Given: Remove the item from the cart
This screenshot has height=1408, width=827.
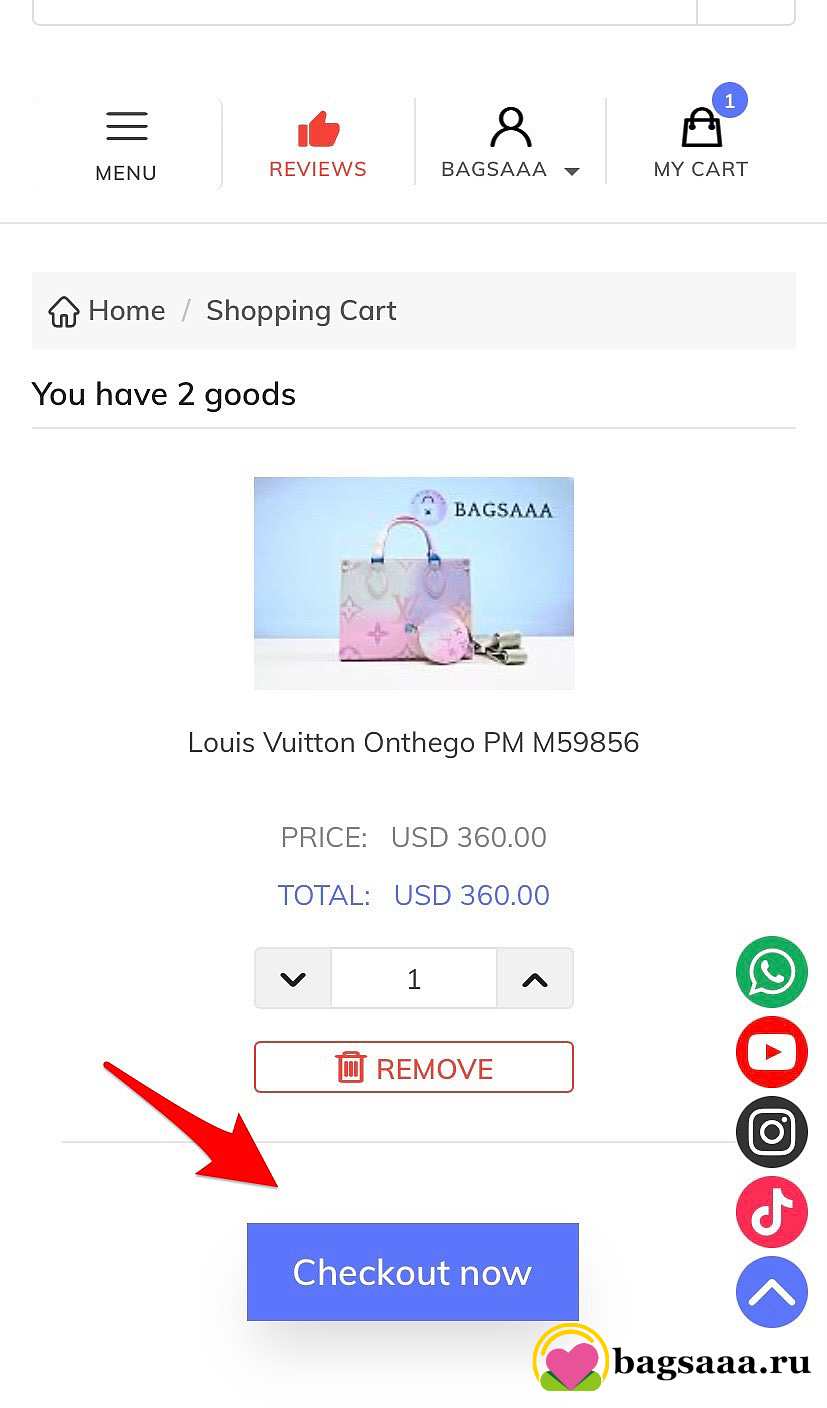Looking at the screenshot, I should [414, 1068].
